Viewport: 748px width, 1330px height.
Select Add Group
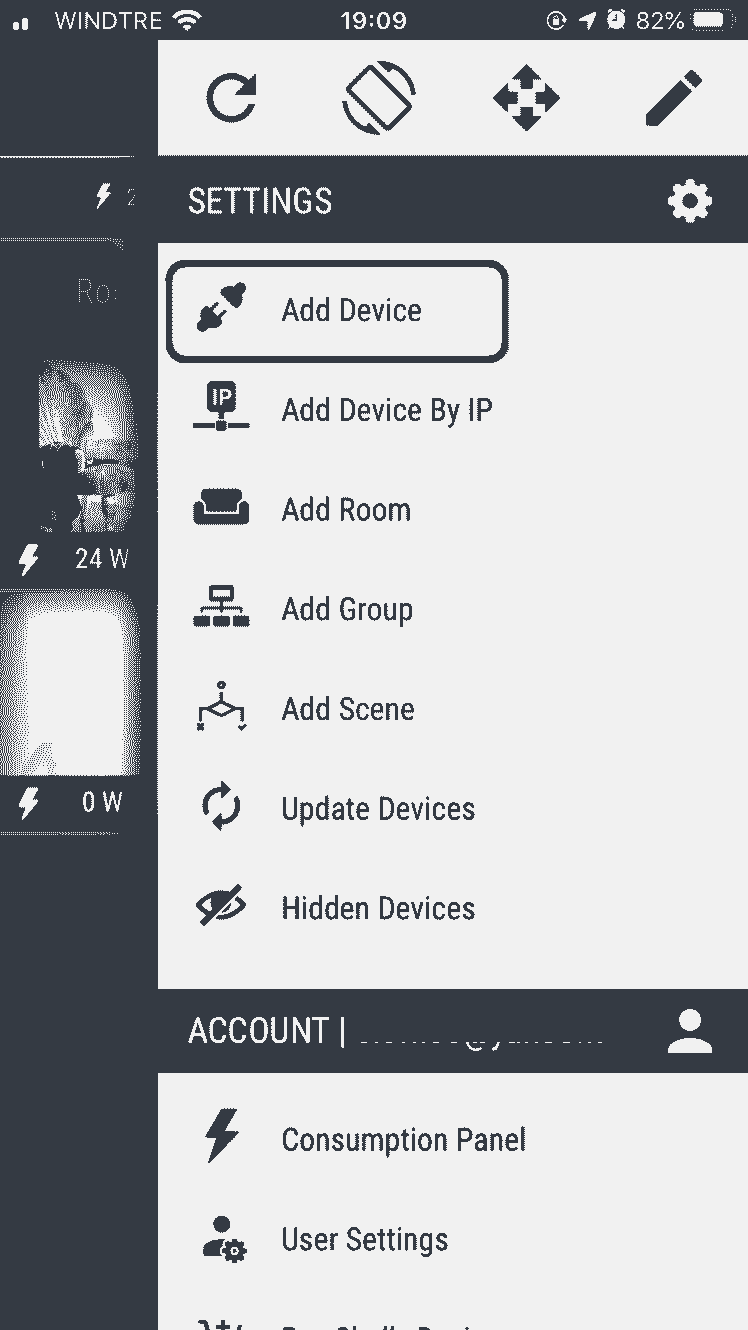(x=346, y=609)
